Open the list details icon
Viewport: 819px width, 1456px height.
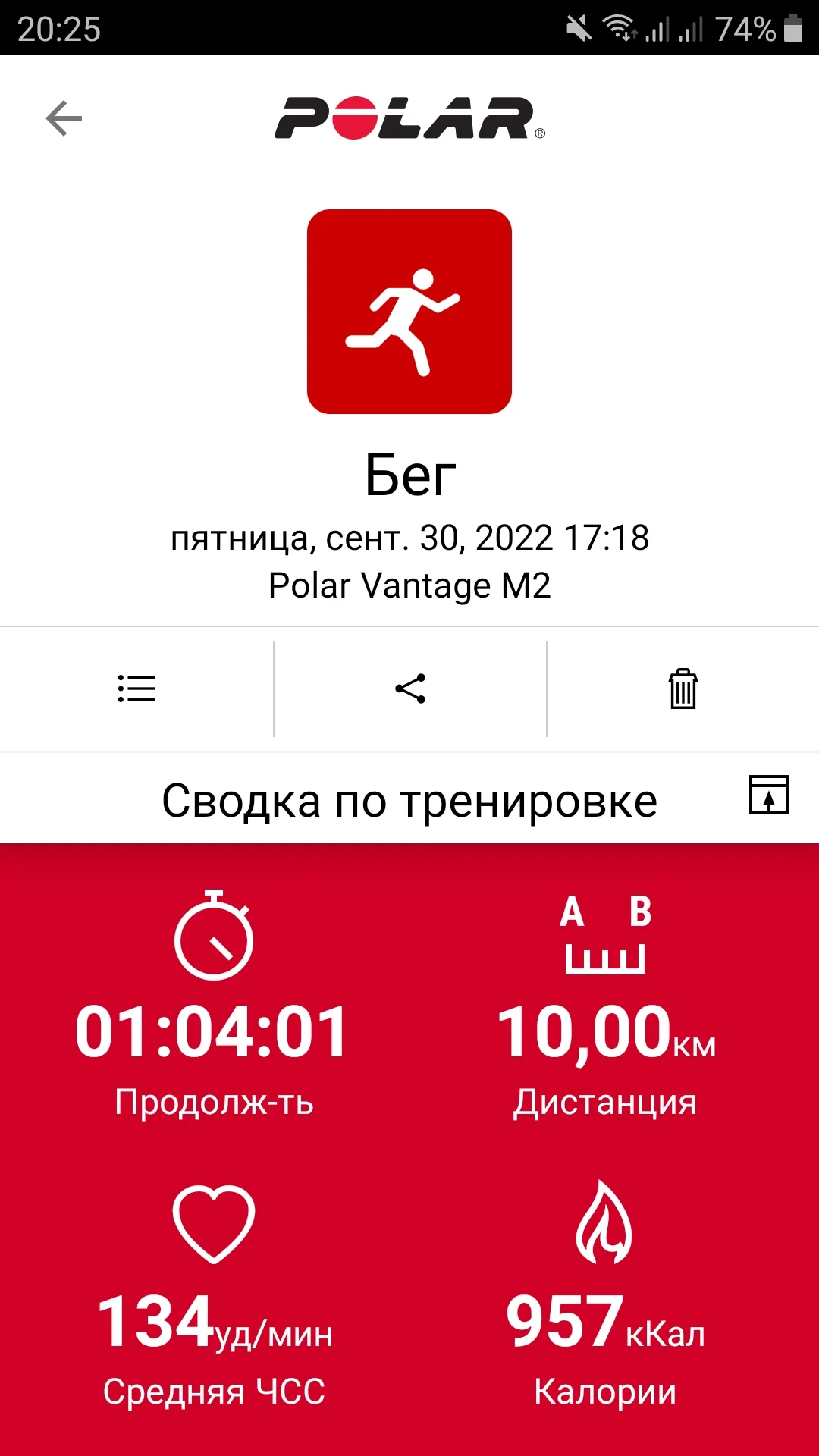point(136,689)
